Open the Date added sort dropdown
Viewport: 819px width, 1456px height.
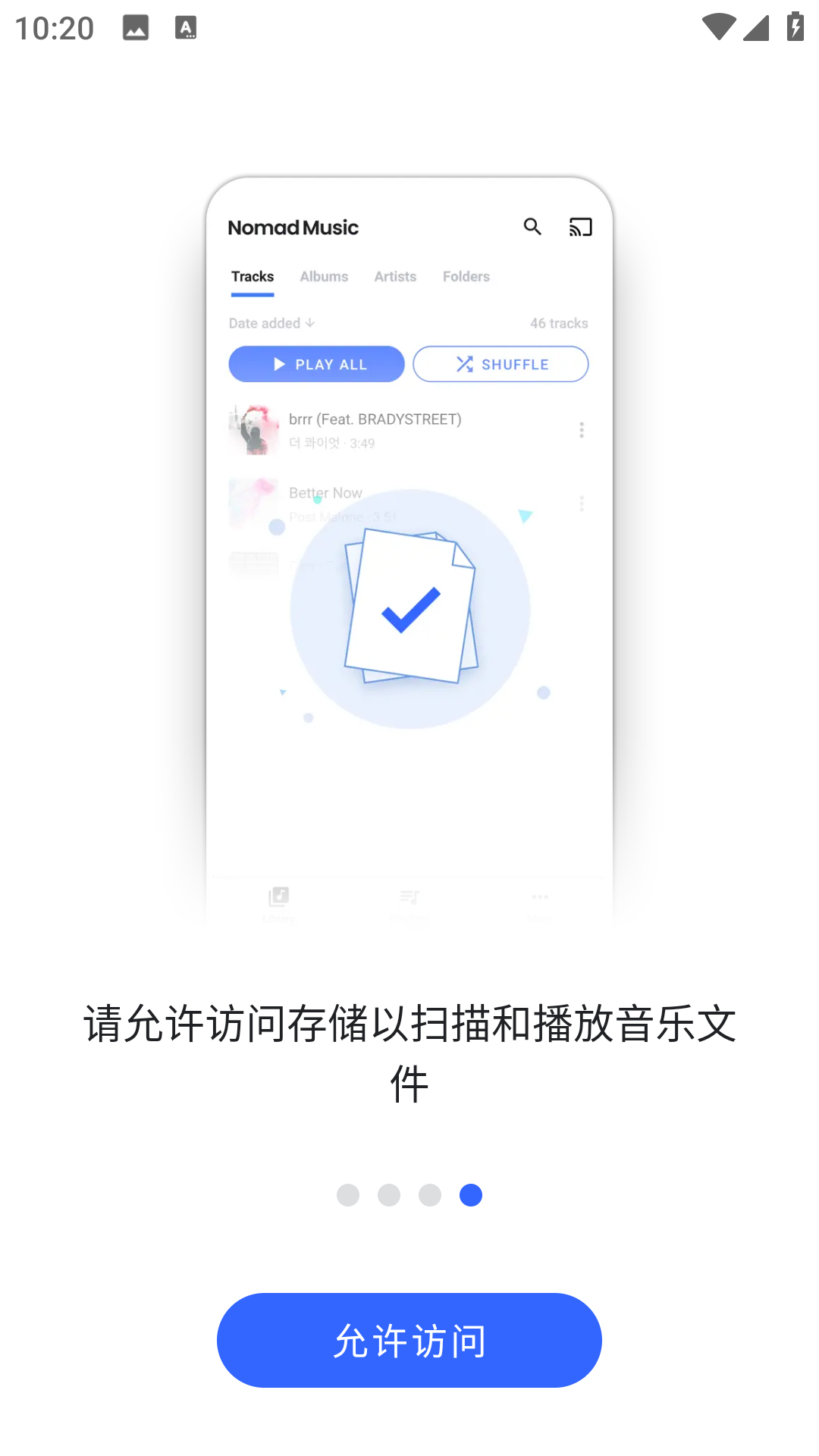point(264,323)
